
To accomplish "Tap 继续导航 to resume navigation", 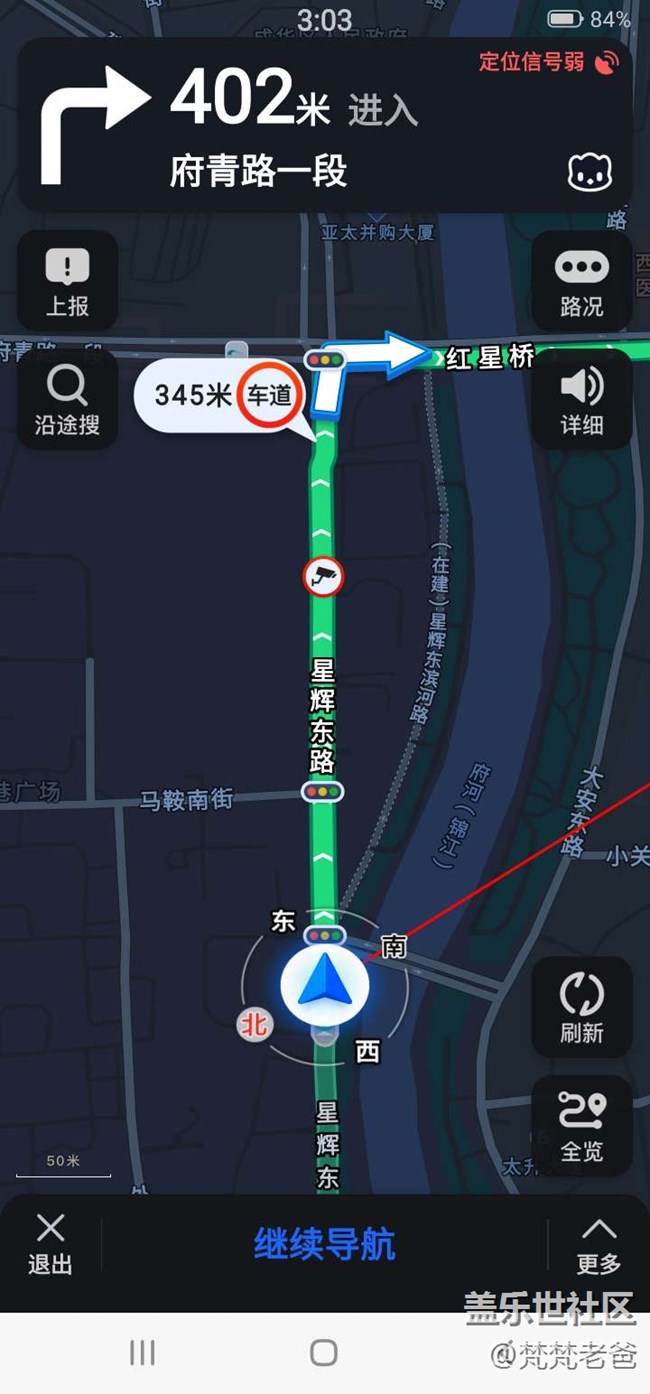I will pyautogui.click(x=324, y=1245).
